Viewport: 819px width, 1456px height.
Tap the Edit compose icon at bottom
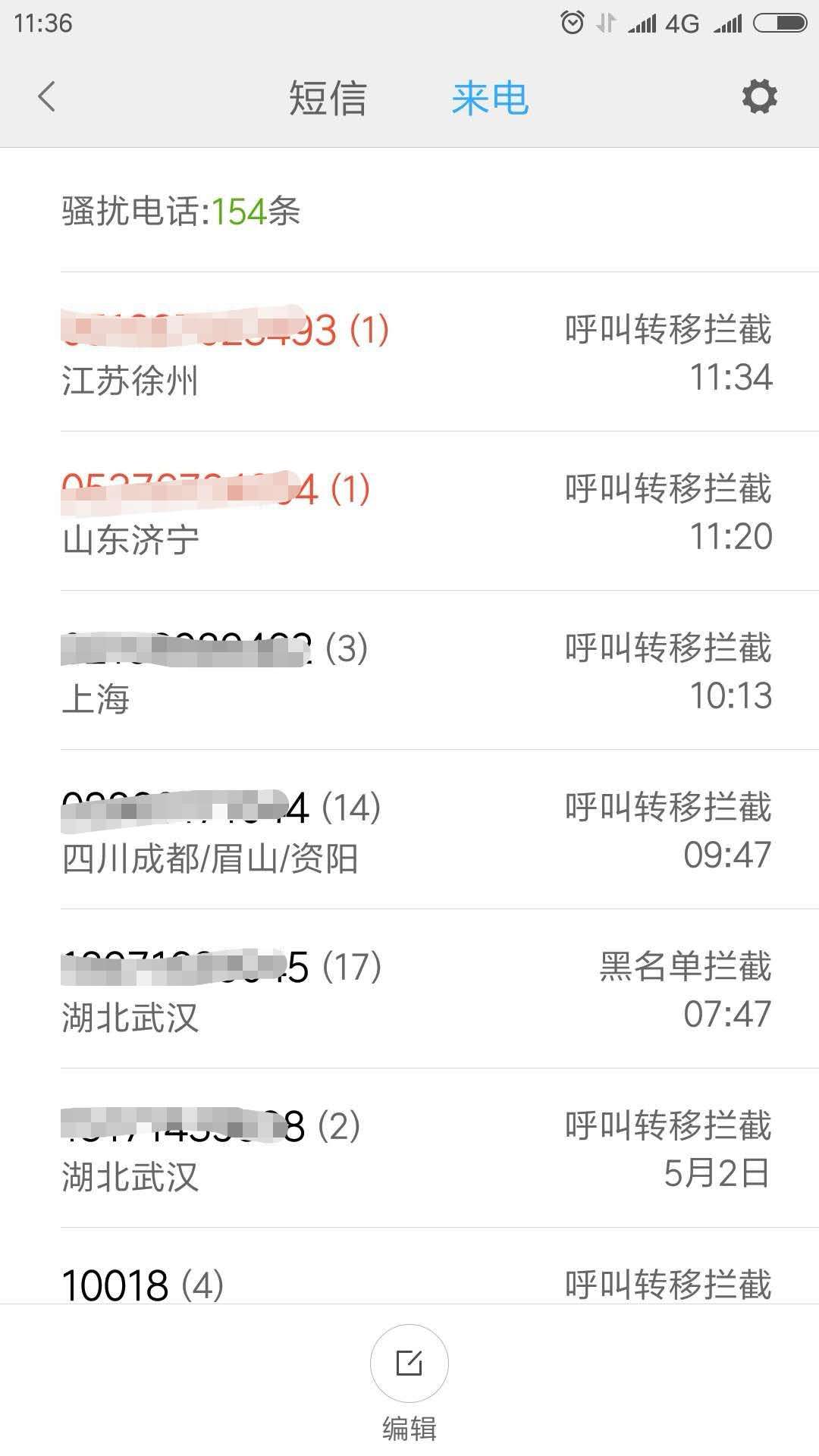click(x=409, y=1361)
